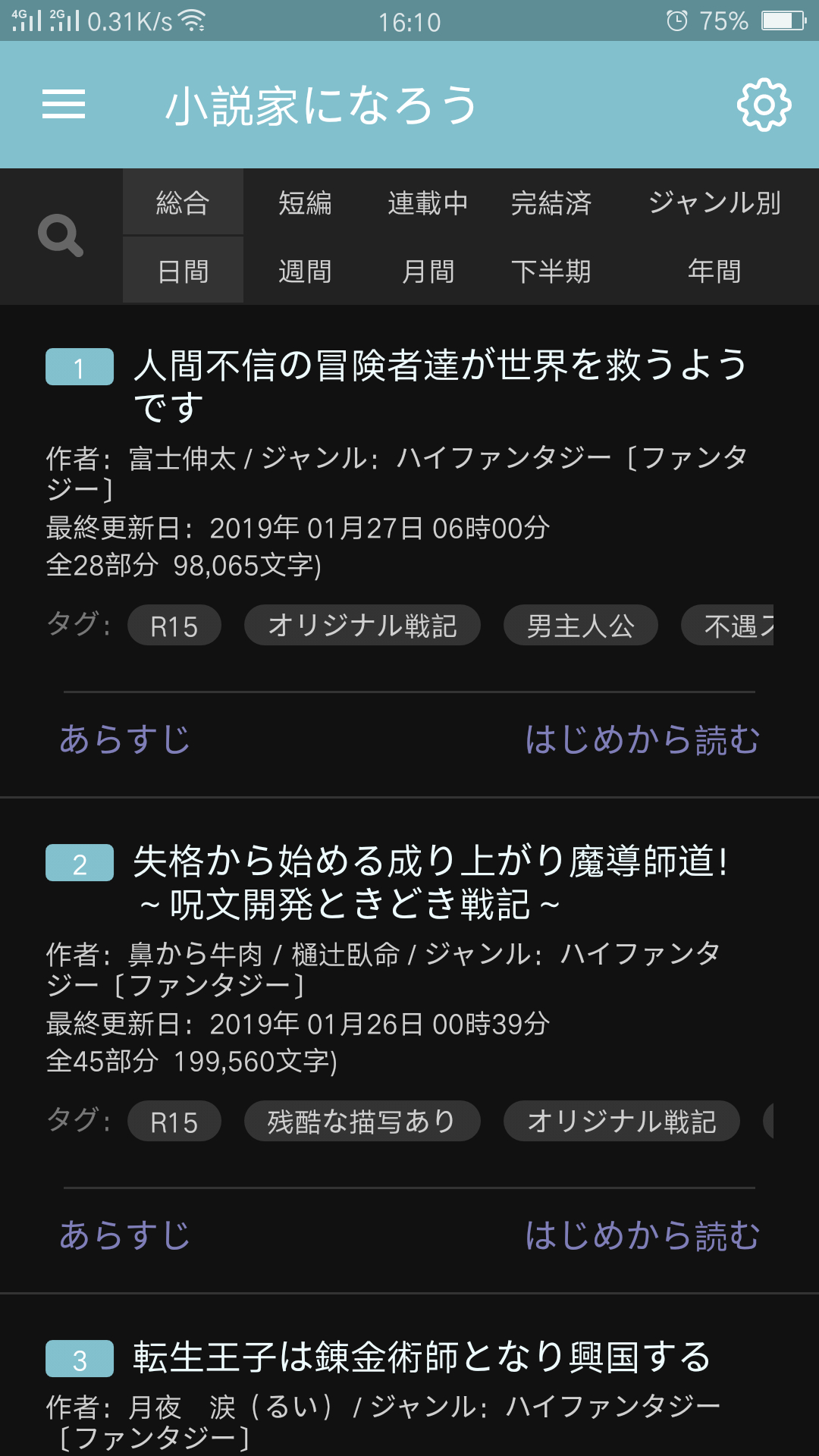Switch to the 連載中 tab
The width and height of the screenshot is (819, 1456).
tap(428, 202)
